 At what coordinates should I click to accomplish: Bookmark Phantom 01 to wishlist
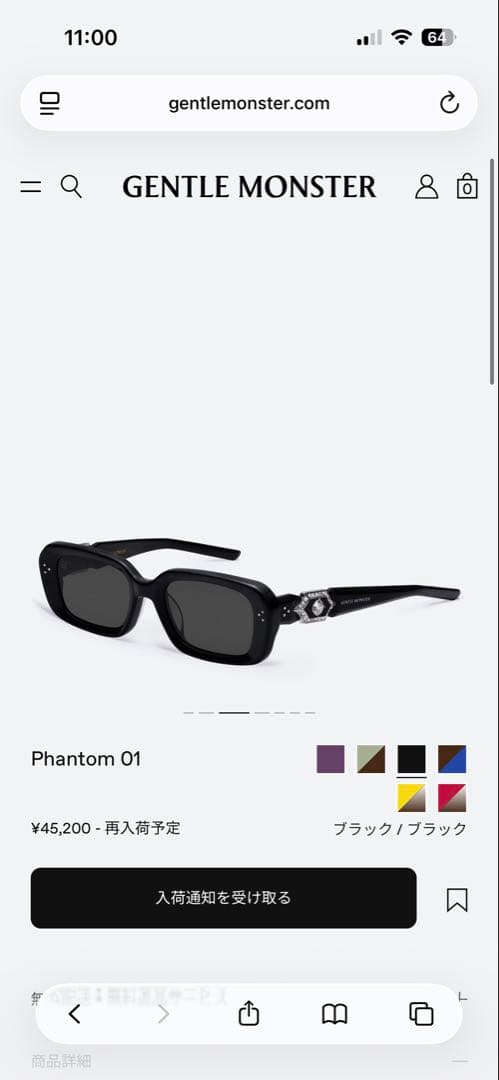tap(457, 900)
